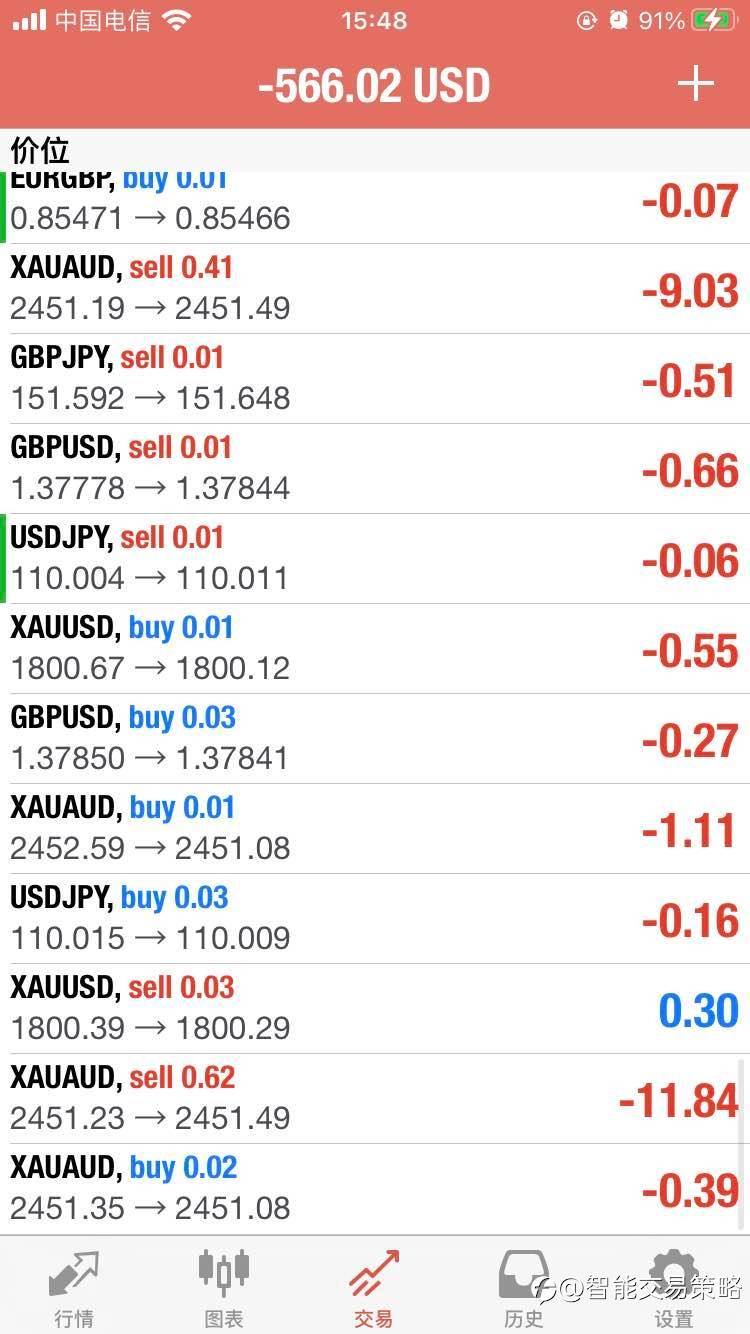Open the XAUAUD sell 0.41 position
750x1334 pixels.
(375, 289)
